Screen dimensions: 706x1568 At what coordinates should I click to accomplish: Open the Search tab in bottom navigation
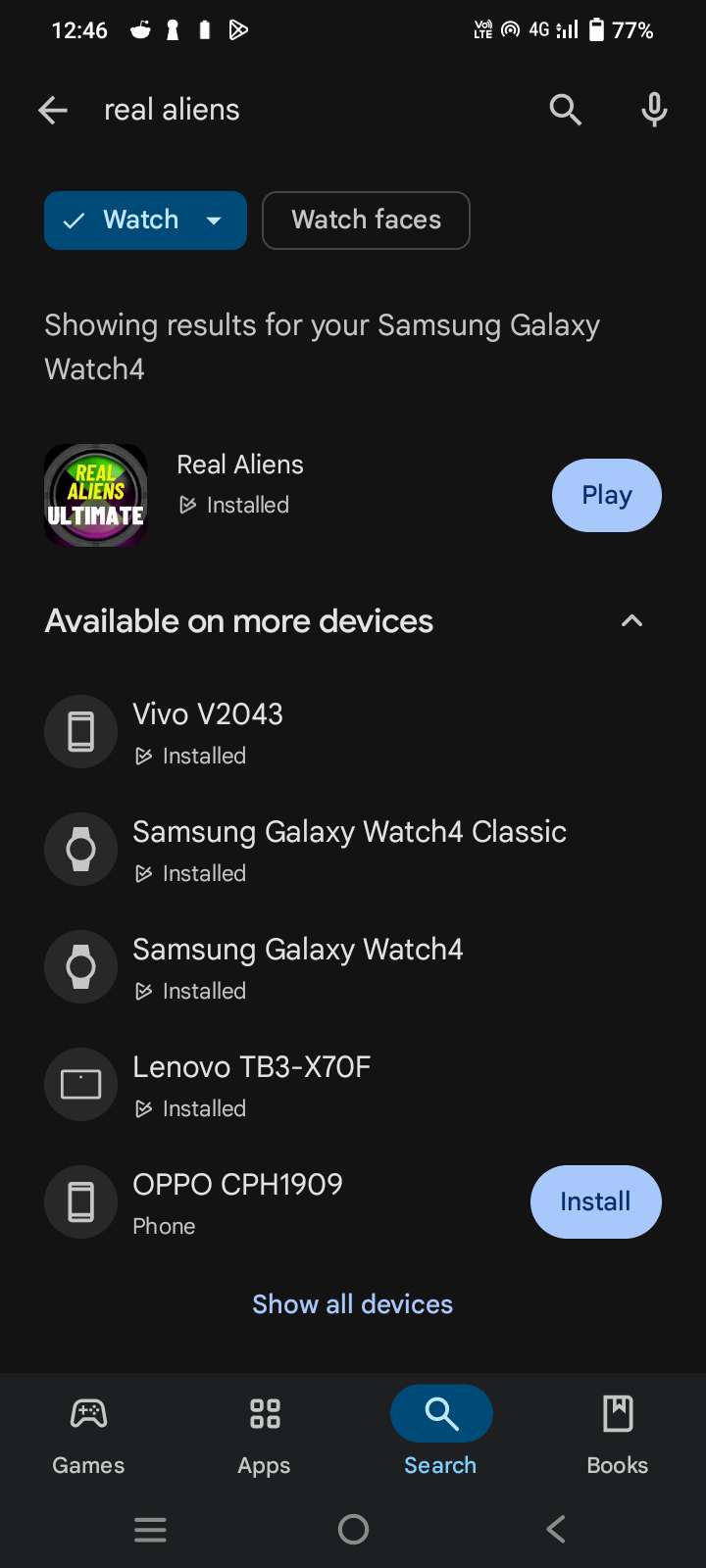tap(440, 1436)
